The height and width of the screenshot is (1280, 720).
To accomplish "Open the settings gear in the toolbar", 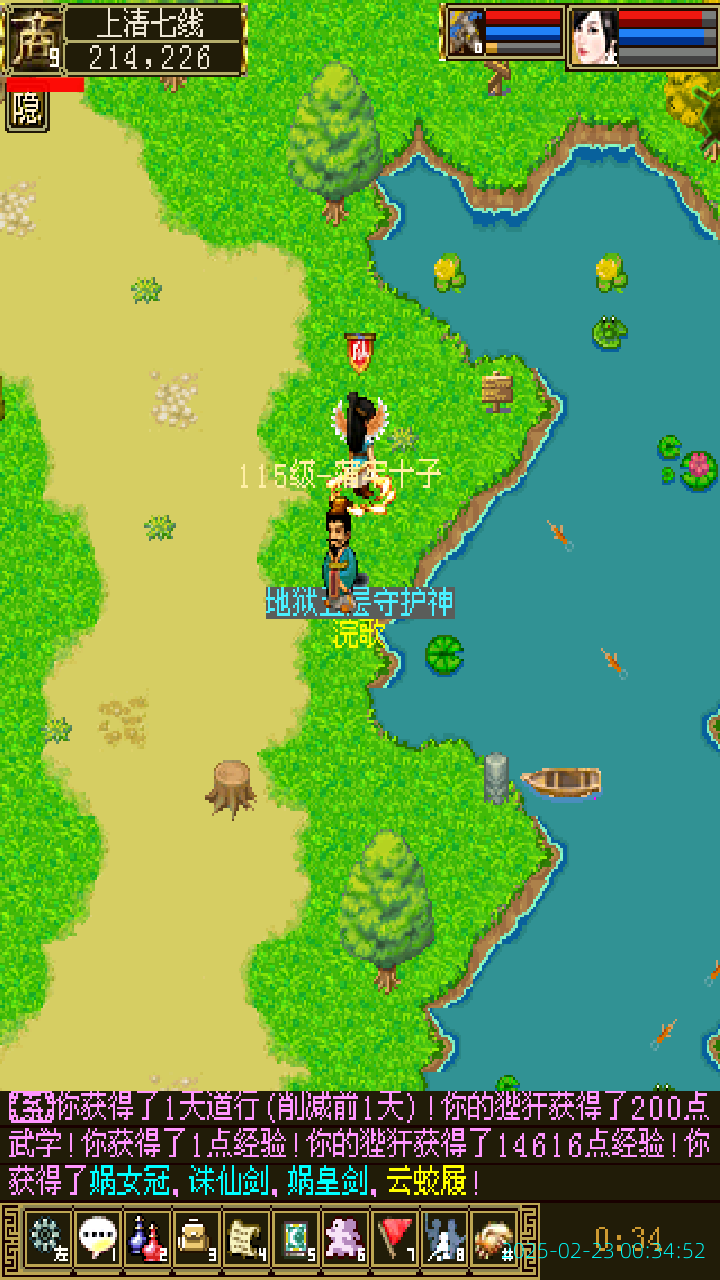I will point(47,1238).
